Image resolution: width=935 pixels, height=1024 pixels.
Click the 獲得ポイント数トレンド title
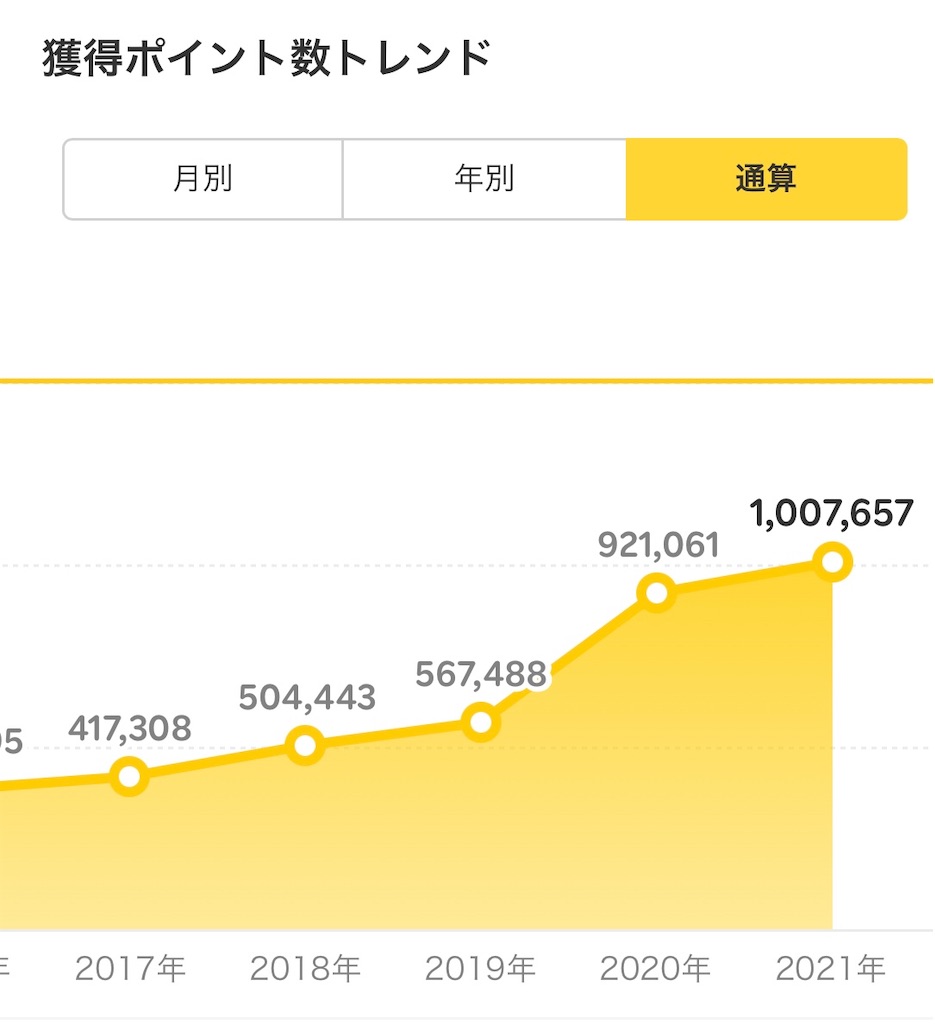[x=267, y=57]
